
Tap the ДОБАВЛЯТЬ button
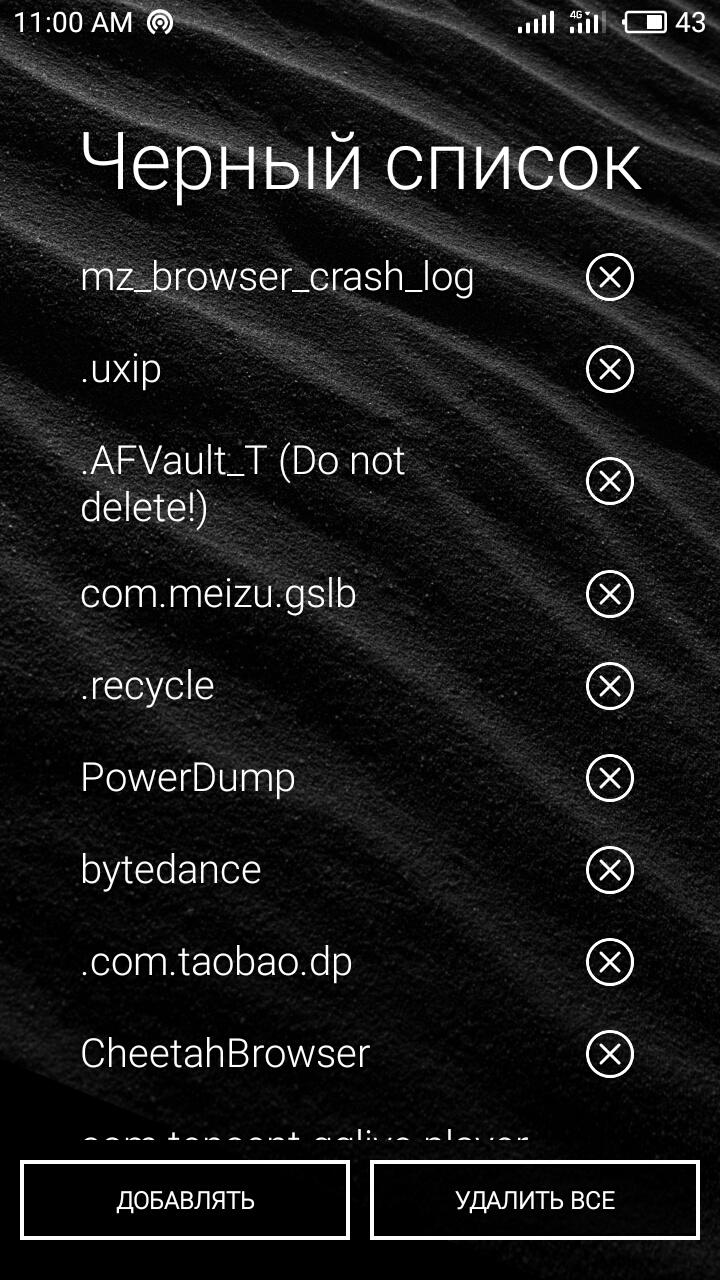[185, 1200]
